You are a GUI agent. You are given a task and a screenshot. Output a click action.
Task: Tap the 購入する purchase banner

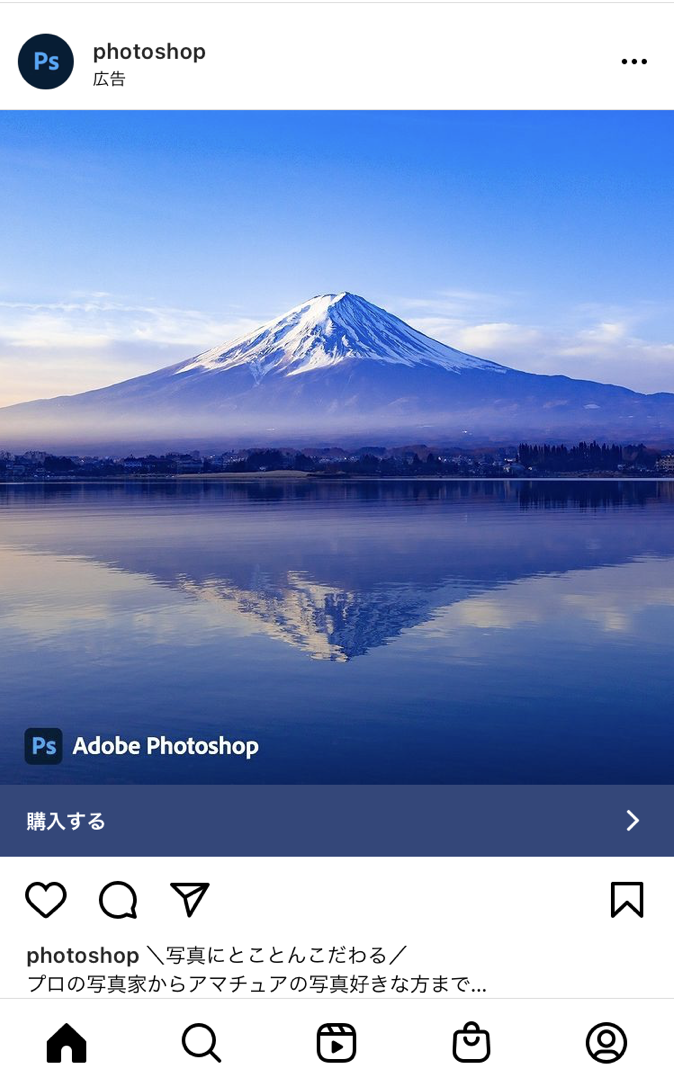337,821
